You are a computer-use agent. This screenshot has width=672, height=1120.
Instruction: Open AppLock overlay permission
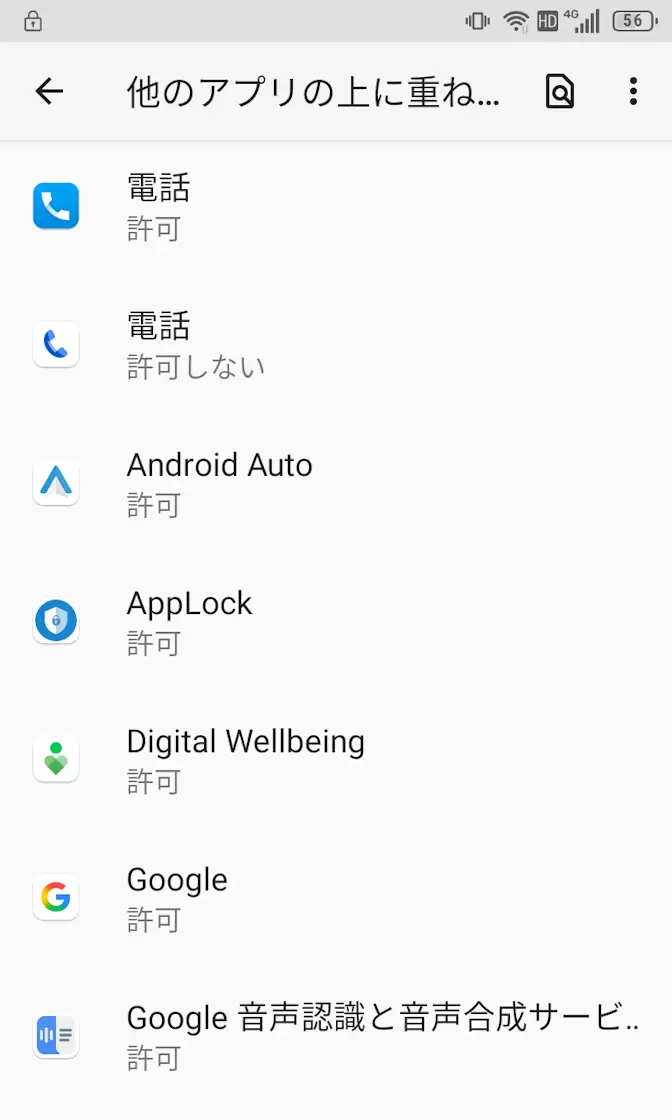pos(336,621)
